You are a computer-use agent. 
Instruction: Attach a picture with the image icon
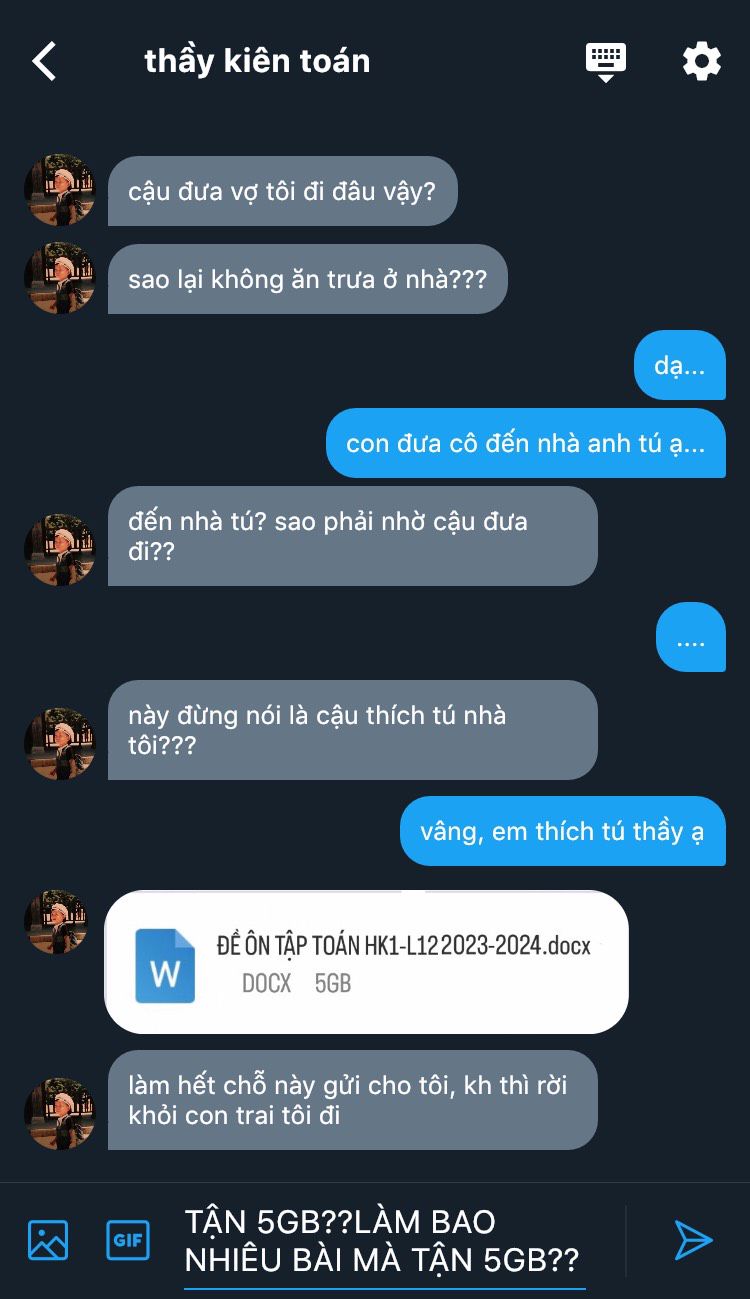point(48,1240)
